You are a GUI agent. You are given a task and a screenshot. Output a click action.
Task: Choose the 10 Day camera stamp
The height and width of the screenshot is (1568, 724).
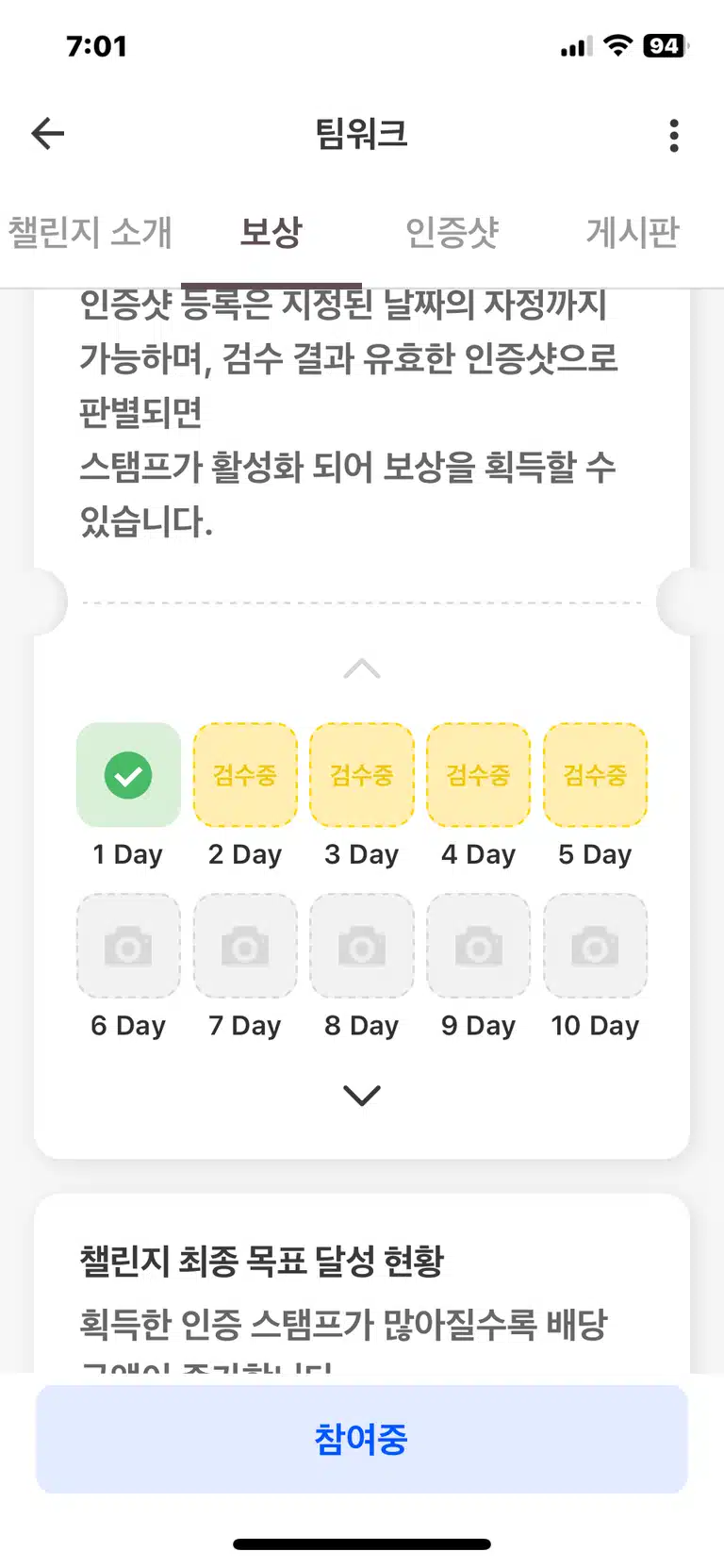point(596,946)
